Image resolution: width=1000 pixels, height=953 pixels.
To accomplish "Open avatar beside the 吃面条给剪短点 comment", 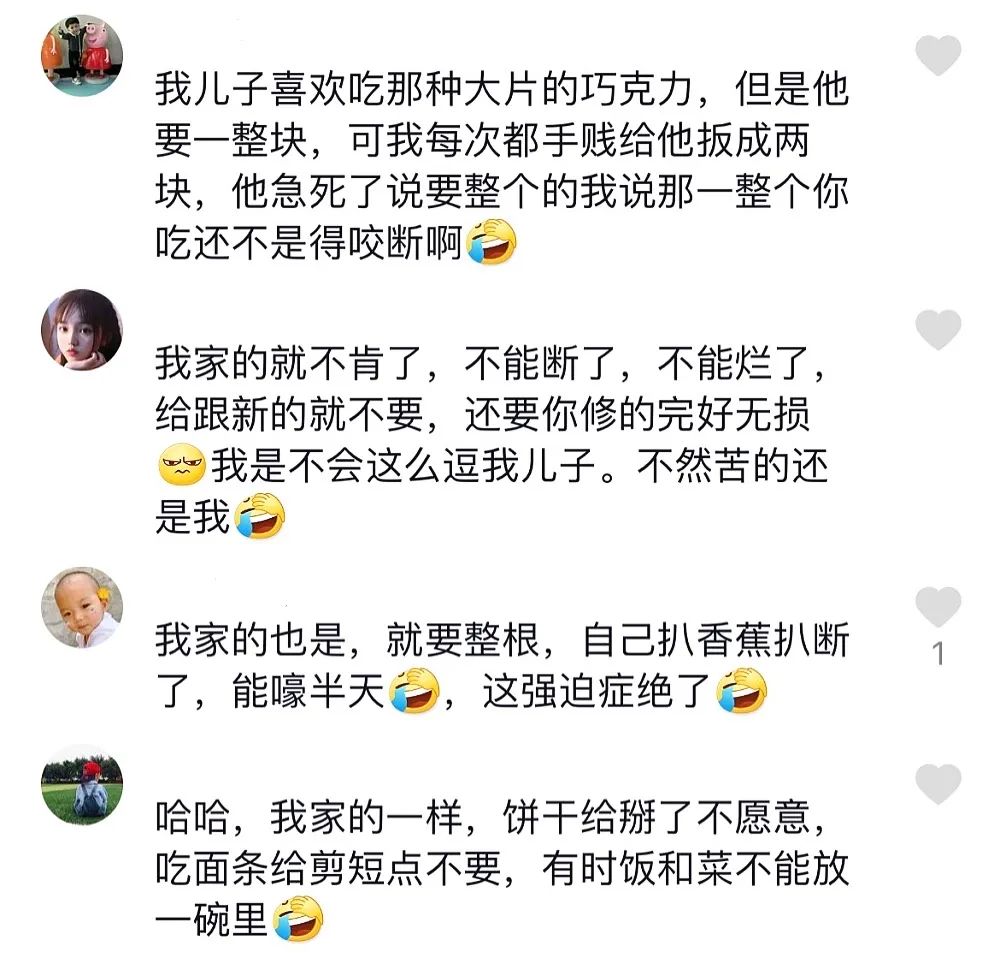I will pos(82,784).
